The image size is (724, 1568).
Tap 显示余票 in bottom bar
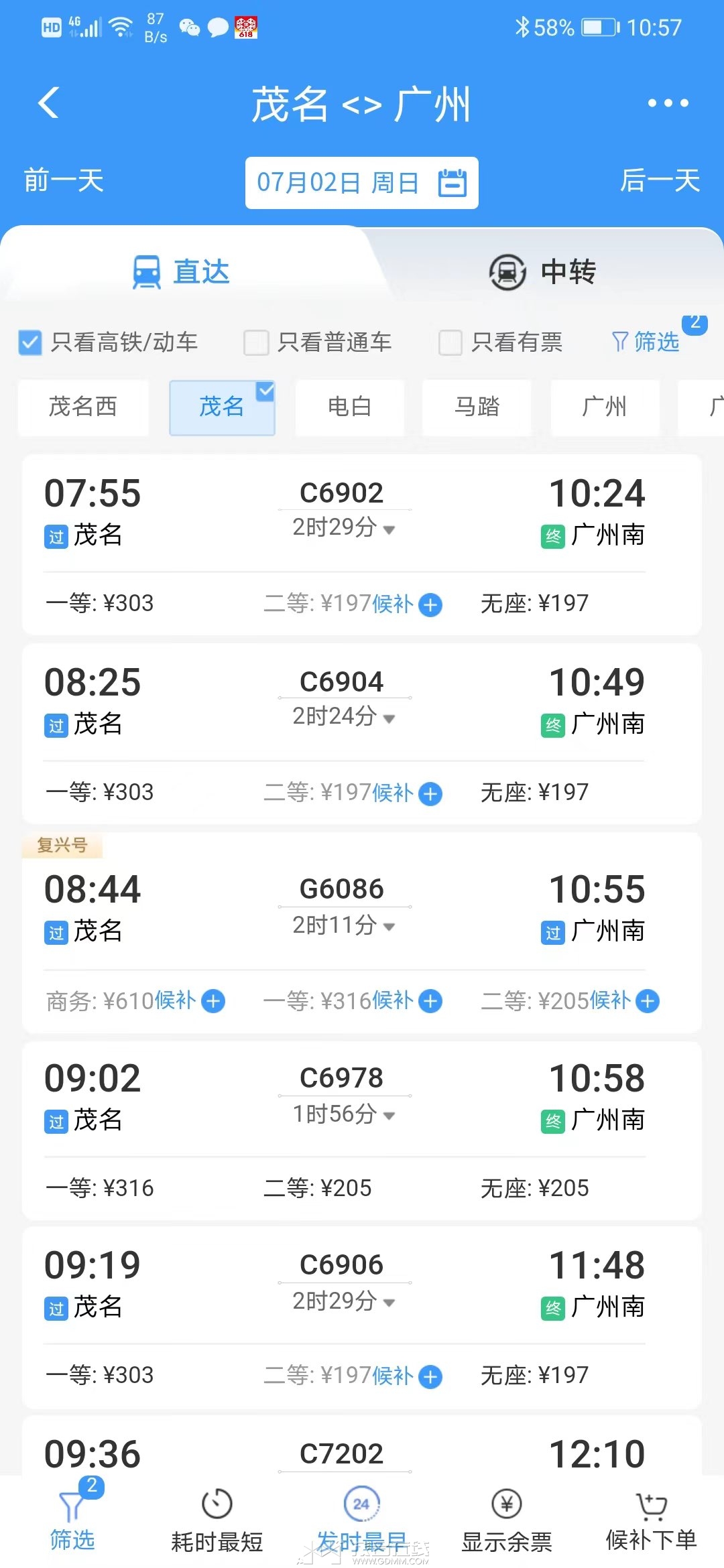pyautogui.click(x=507, y=1521)
